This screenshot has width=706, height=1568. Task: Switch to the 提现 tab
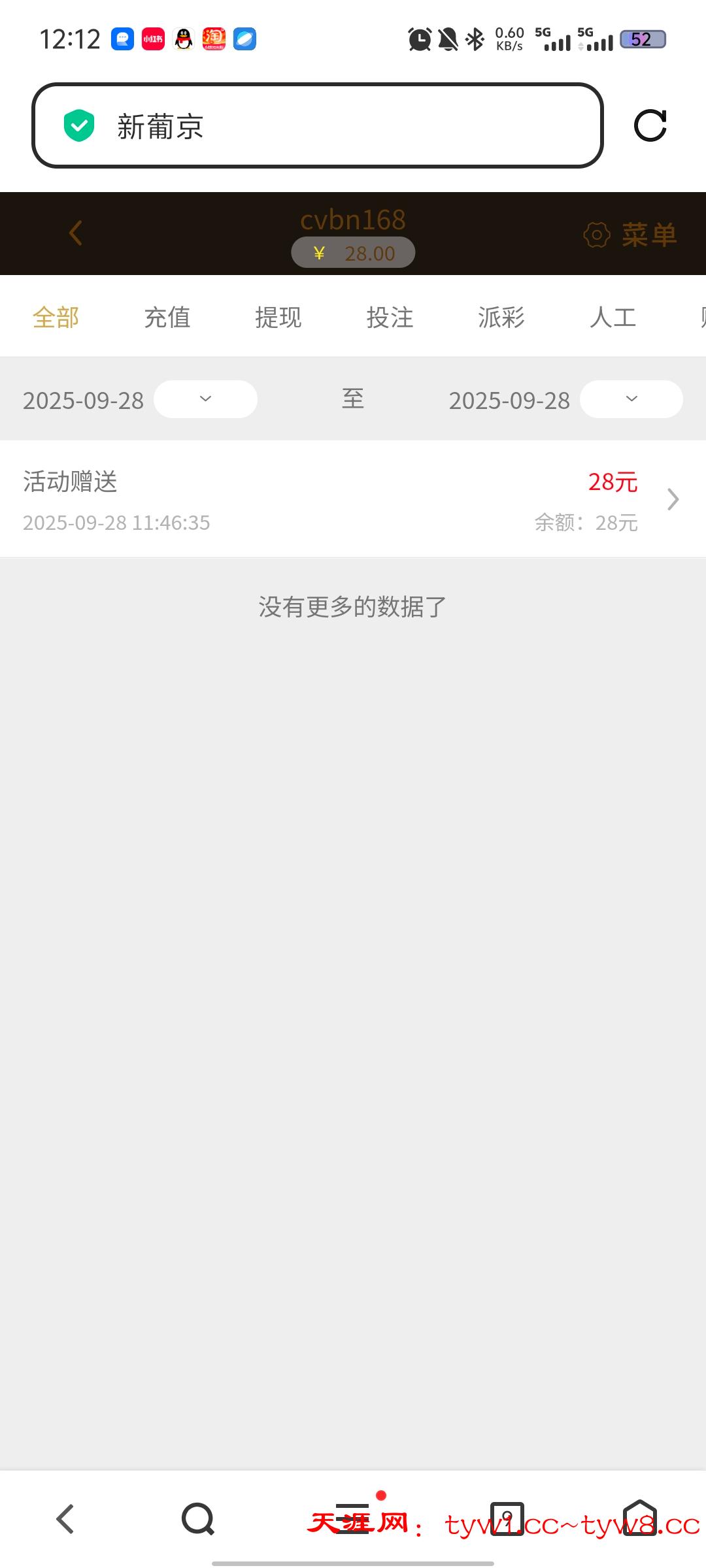[x=278, y=317]
